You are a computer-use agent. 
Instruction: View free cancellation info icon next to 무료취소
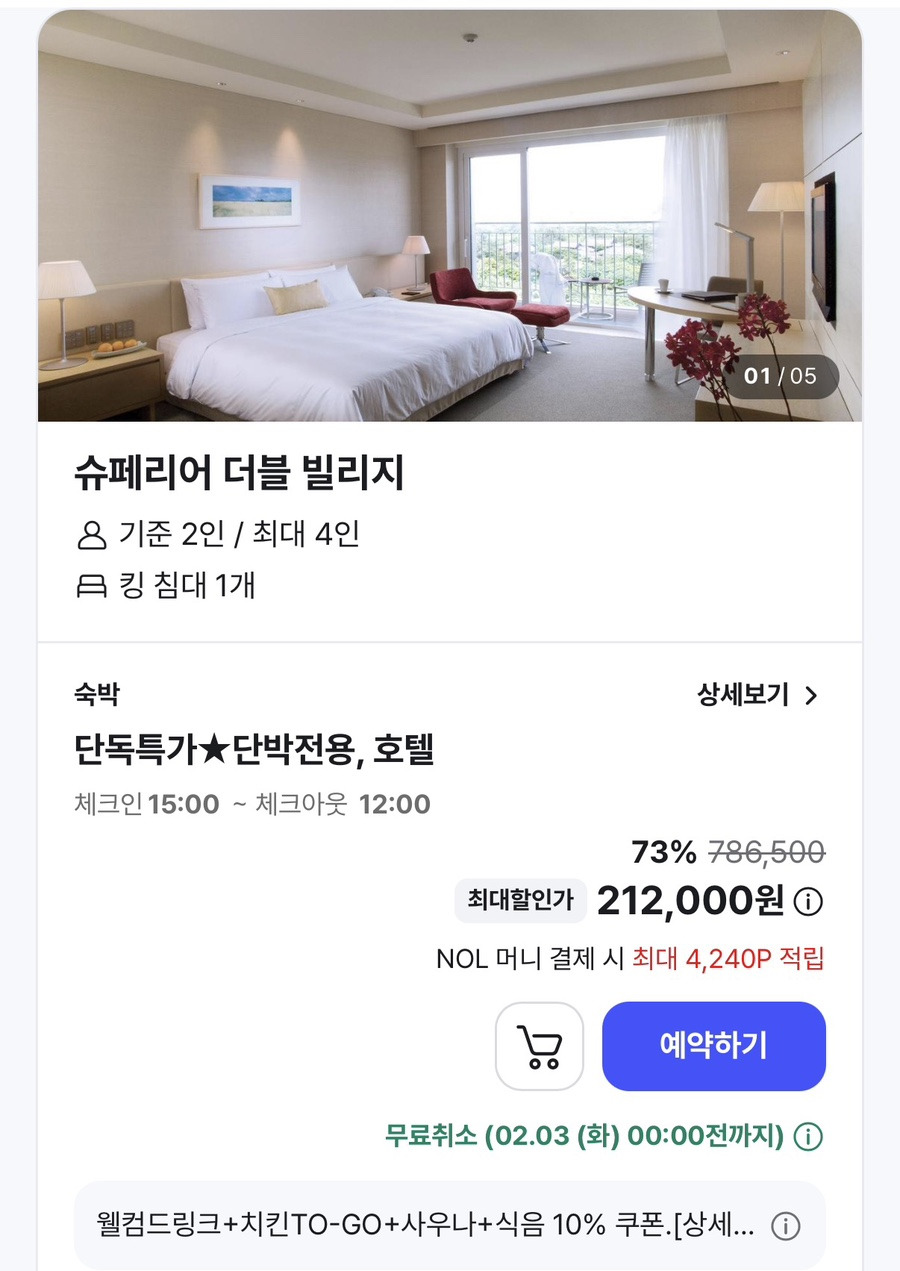(x=808, y=1137)
